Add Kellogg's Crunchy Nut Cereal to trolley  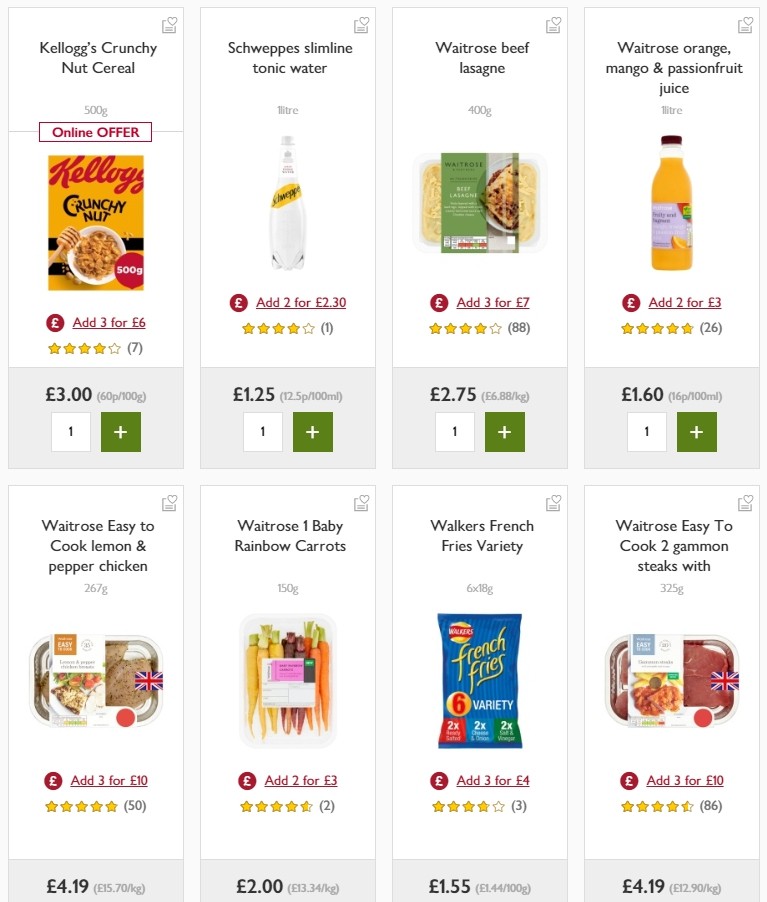tap(121, 432)
